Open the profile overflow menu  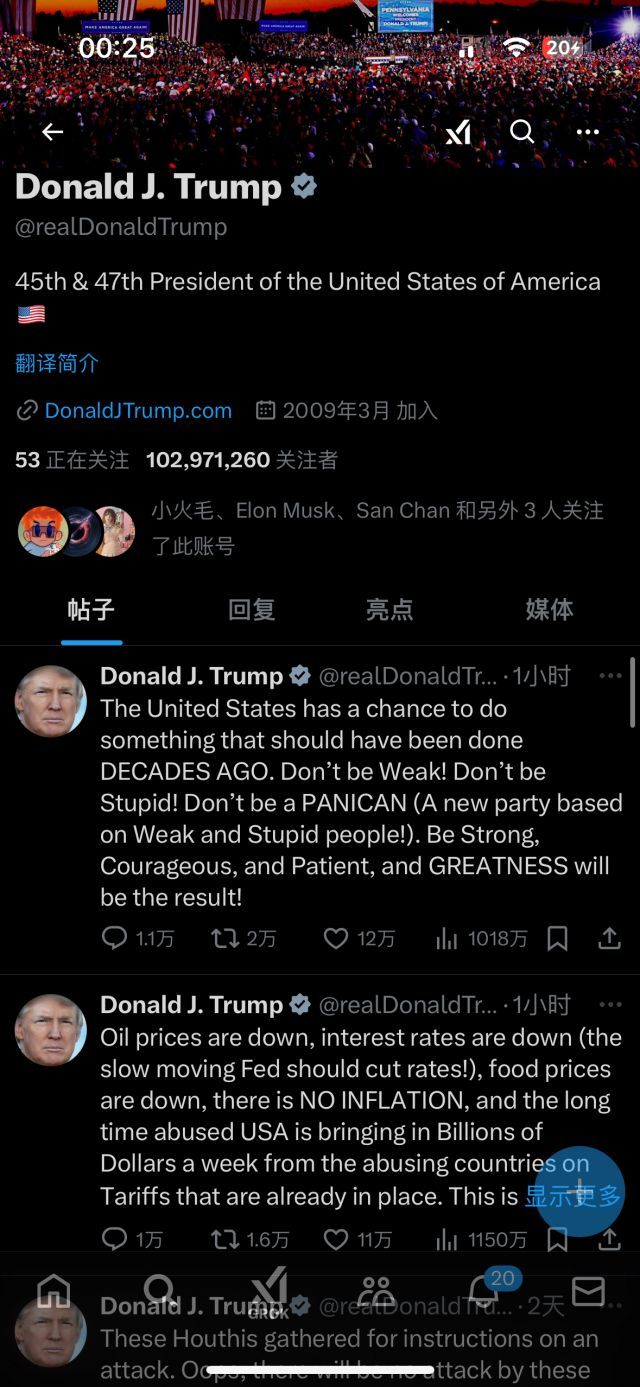pos(588,132)
